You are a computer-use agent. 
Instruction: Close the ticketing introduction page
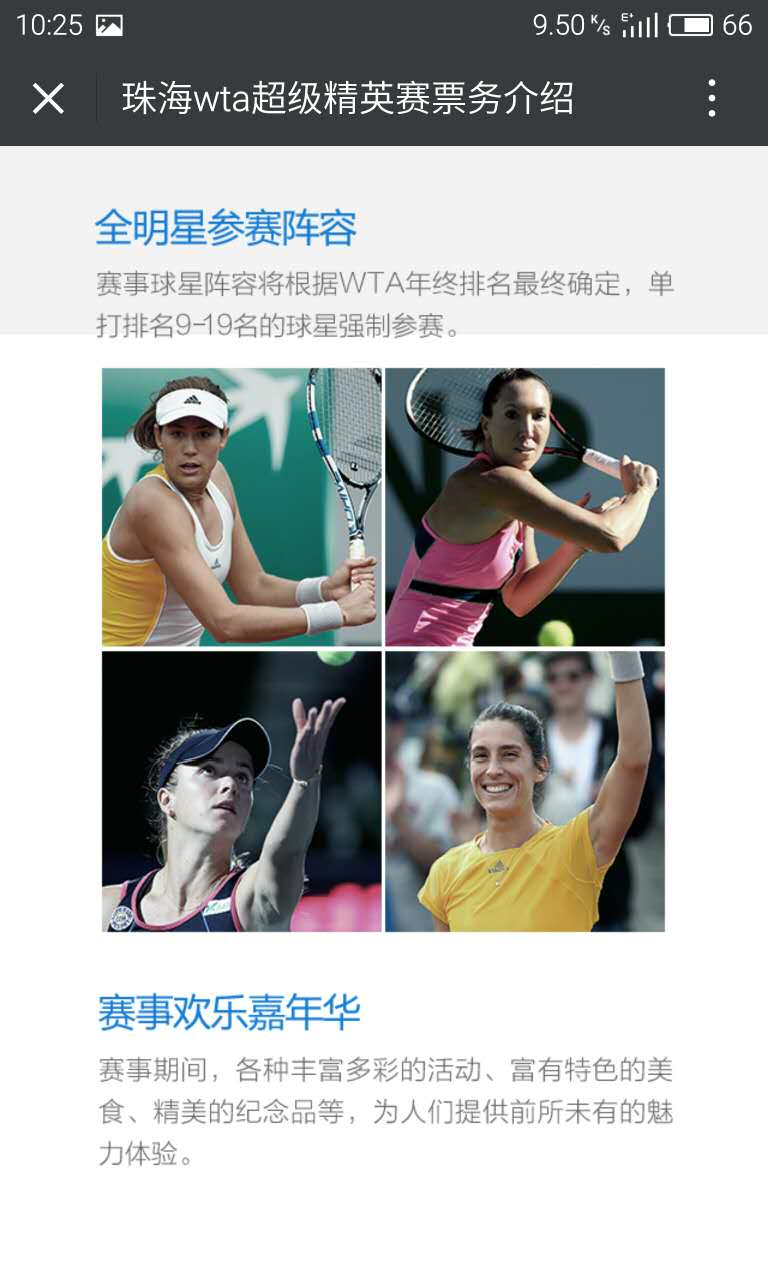click(x=48, y=99)
